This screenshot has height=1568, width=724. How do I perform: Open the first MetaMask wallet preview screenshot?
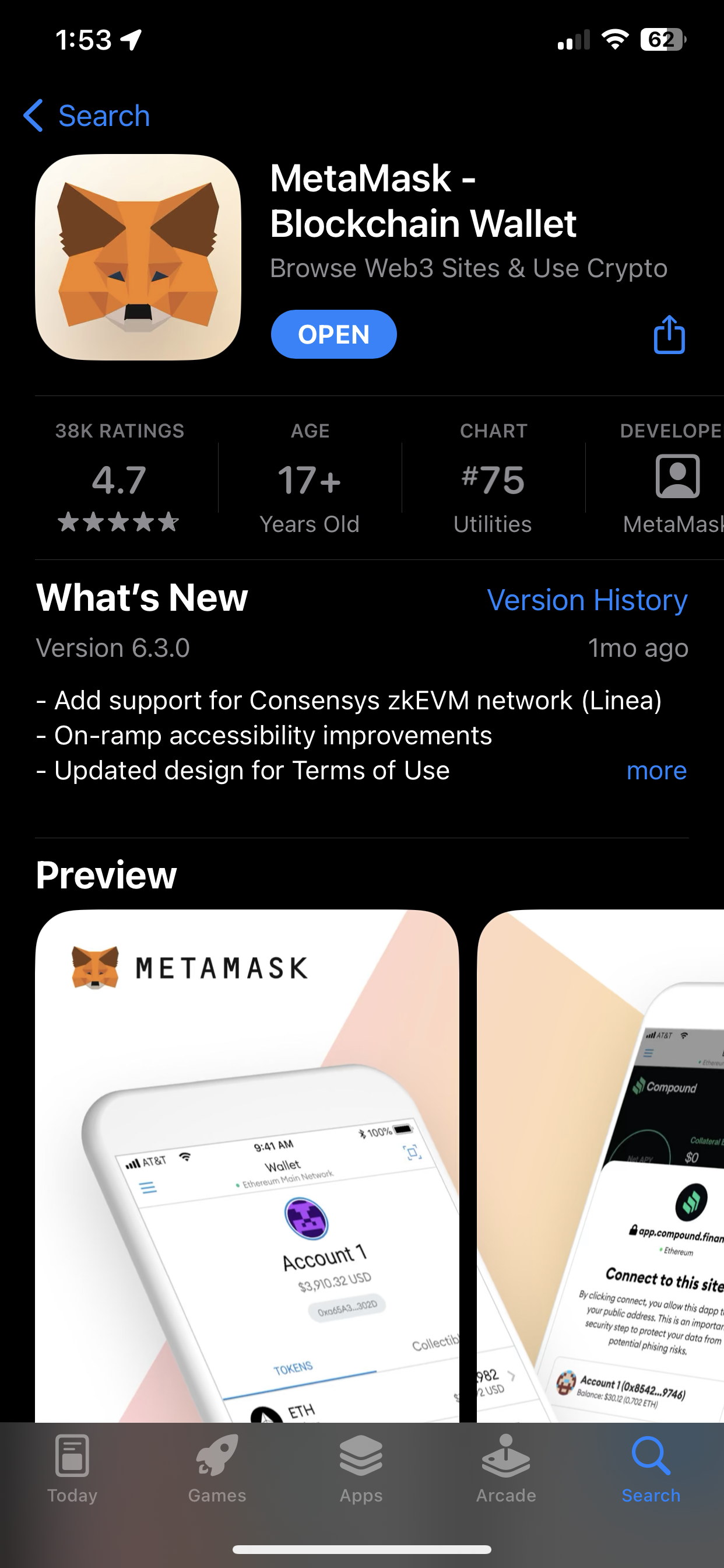click(247, 1165)
